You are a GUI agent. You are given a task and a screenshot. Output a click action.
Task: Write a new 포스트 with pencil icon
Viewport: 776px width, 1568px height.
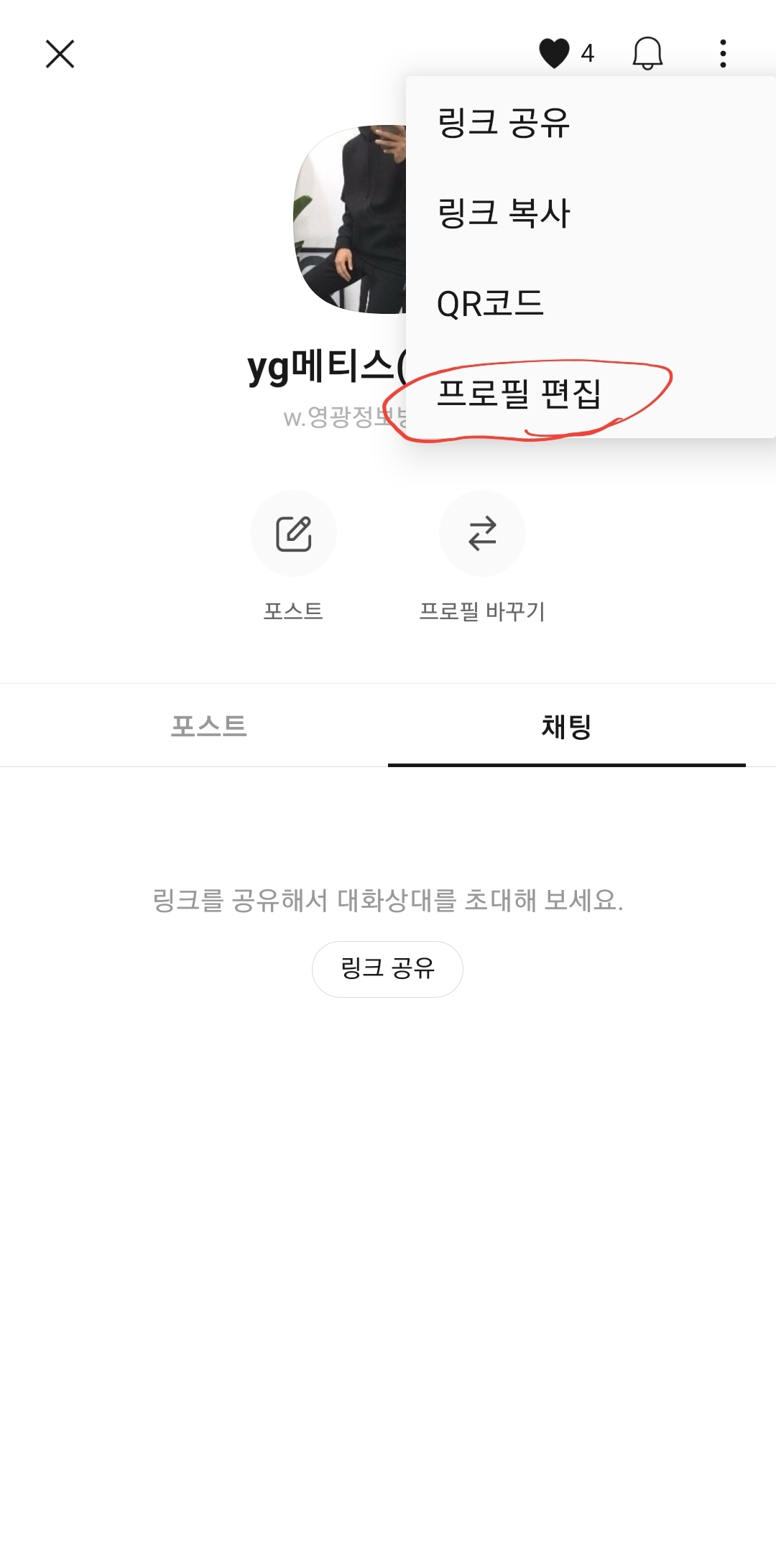pyautogui.click(x=293, y=534)
